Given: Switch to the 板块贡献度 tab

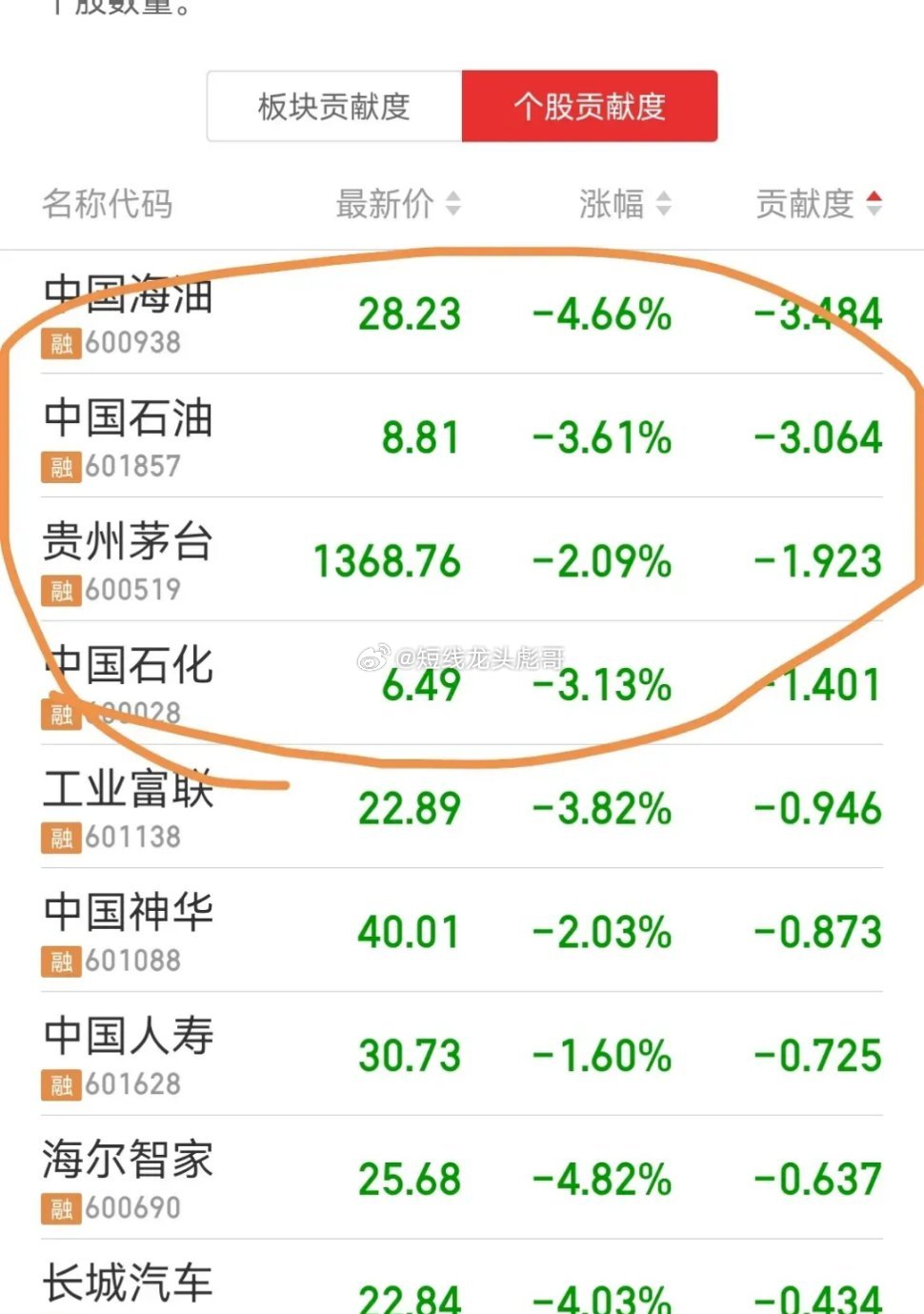Looking at the screenshot, I should [x=334, y=107].
